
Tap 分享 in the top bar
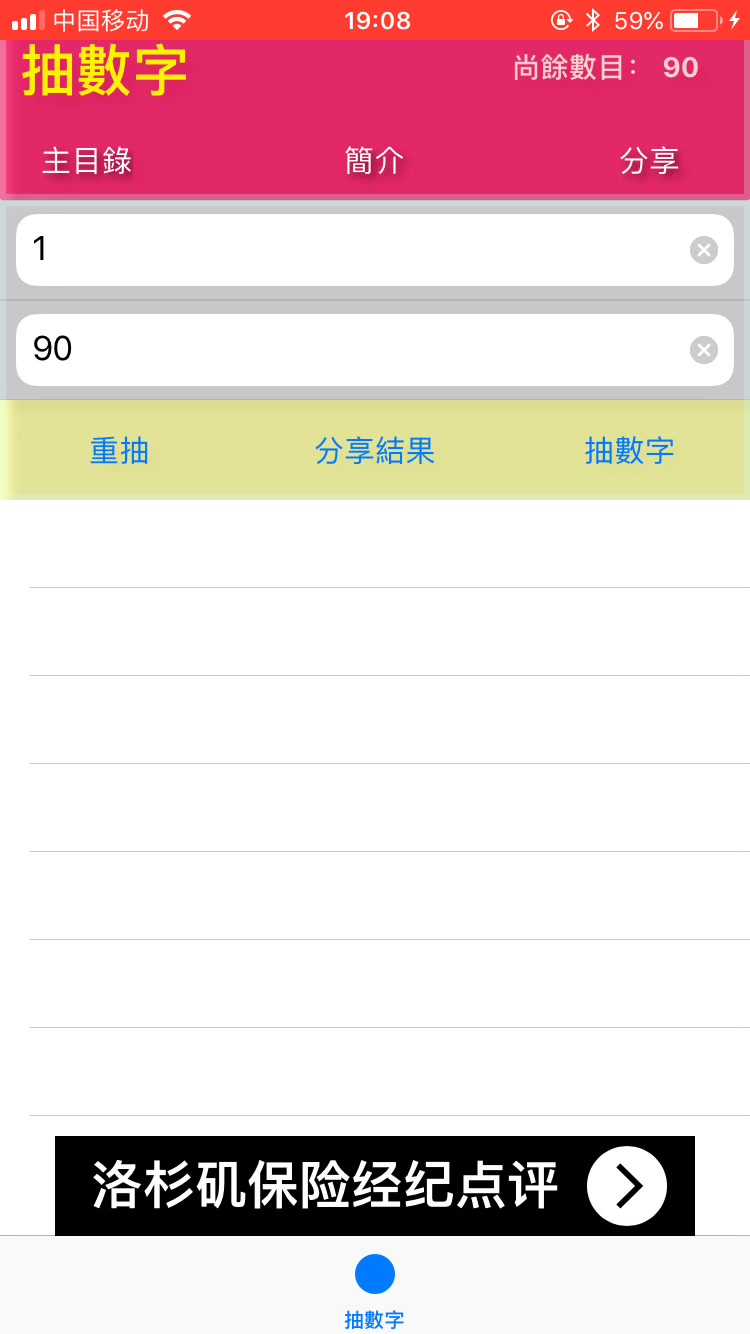pyautogui.click(x=649, y=161)
